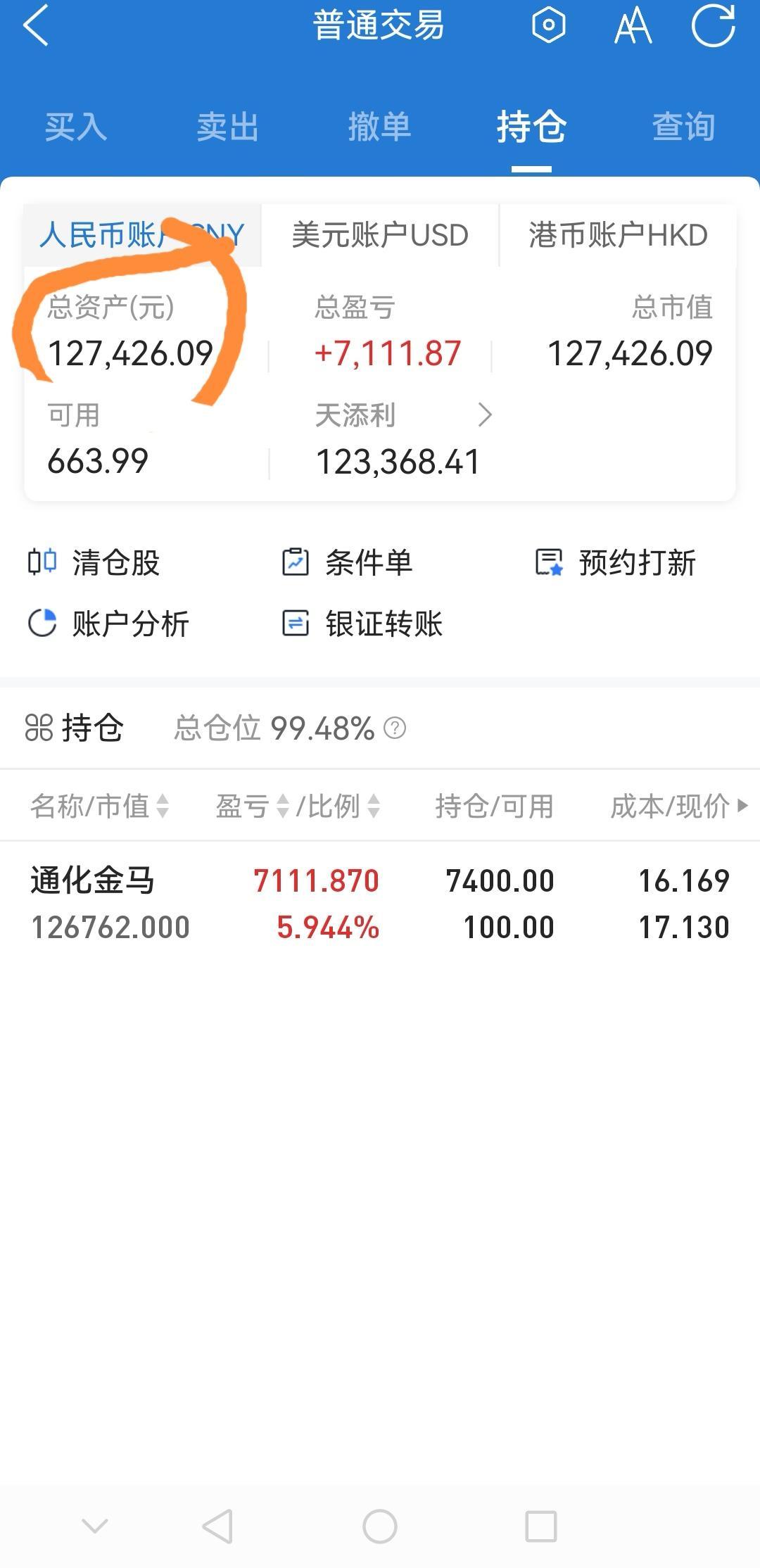Sort holdings by 名称/市值

pos(99,806)
